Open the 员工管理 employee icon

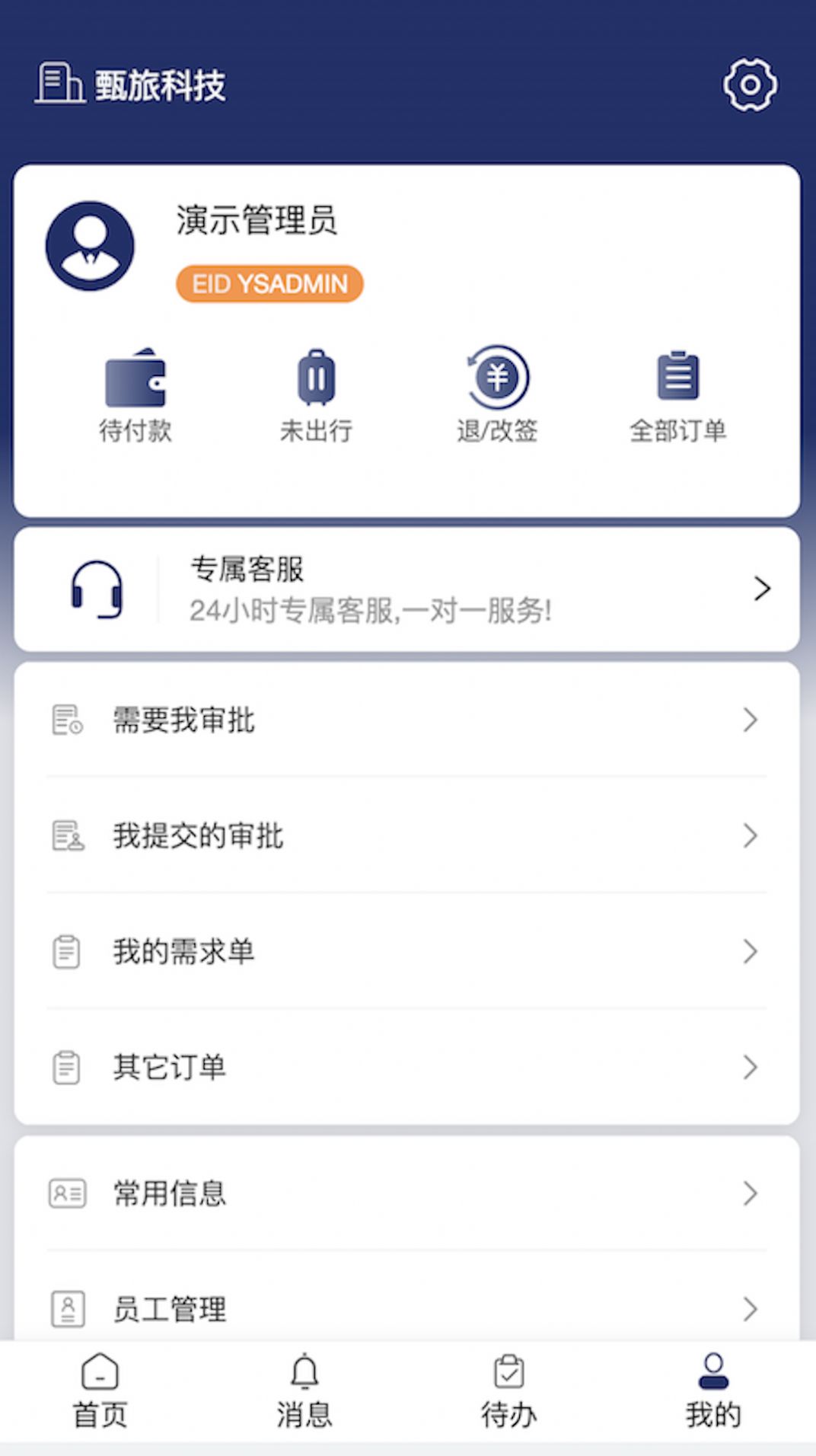68,1308
